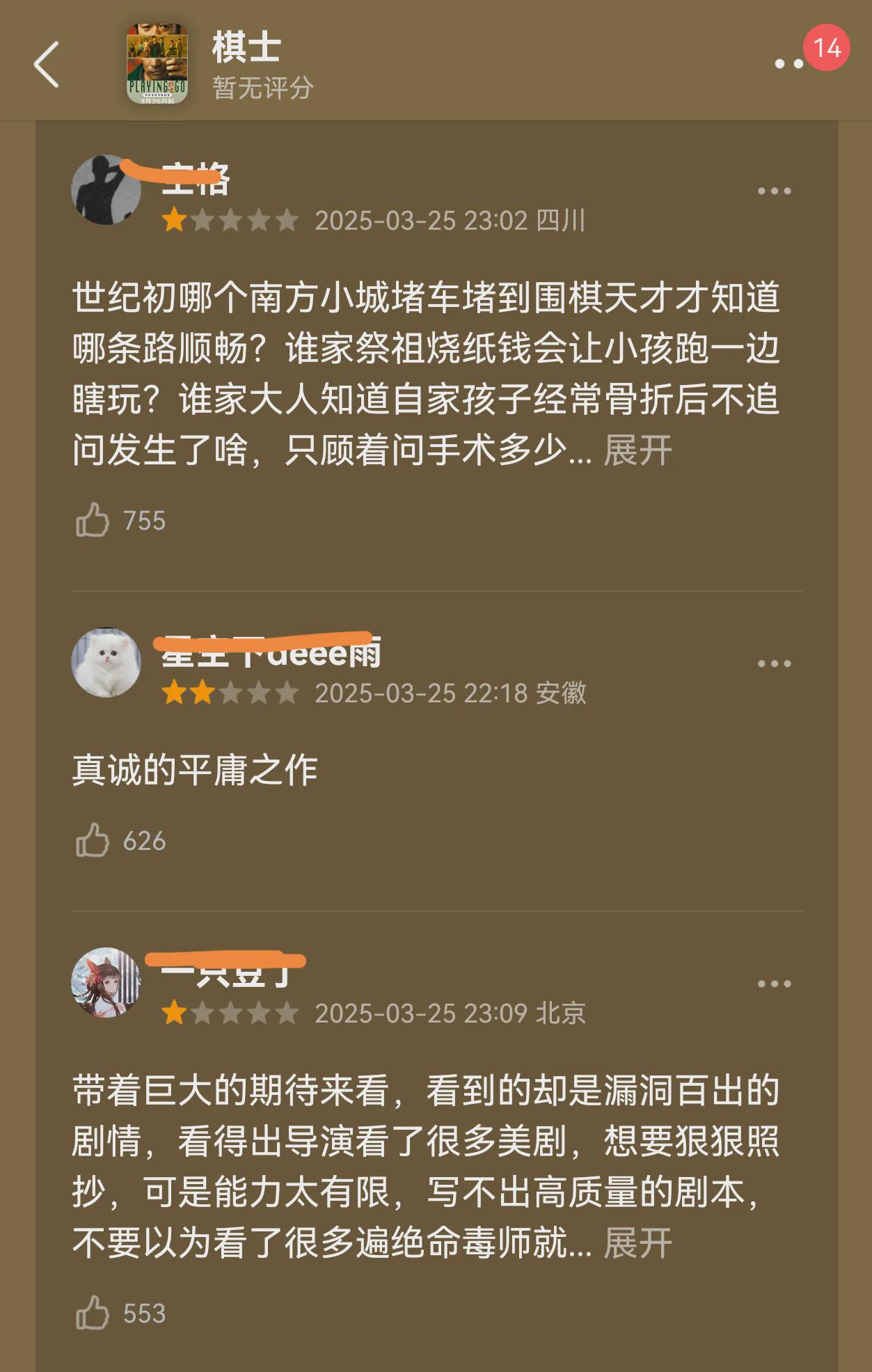
Task: Open the 棋士 poster thumbnail
Action: click(x=157, y=64)
